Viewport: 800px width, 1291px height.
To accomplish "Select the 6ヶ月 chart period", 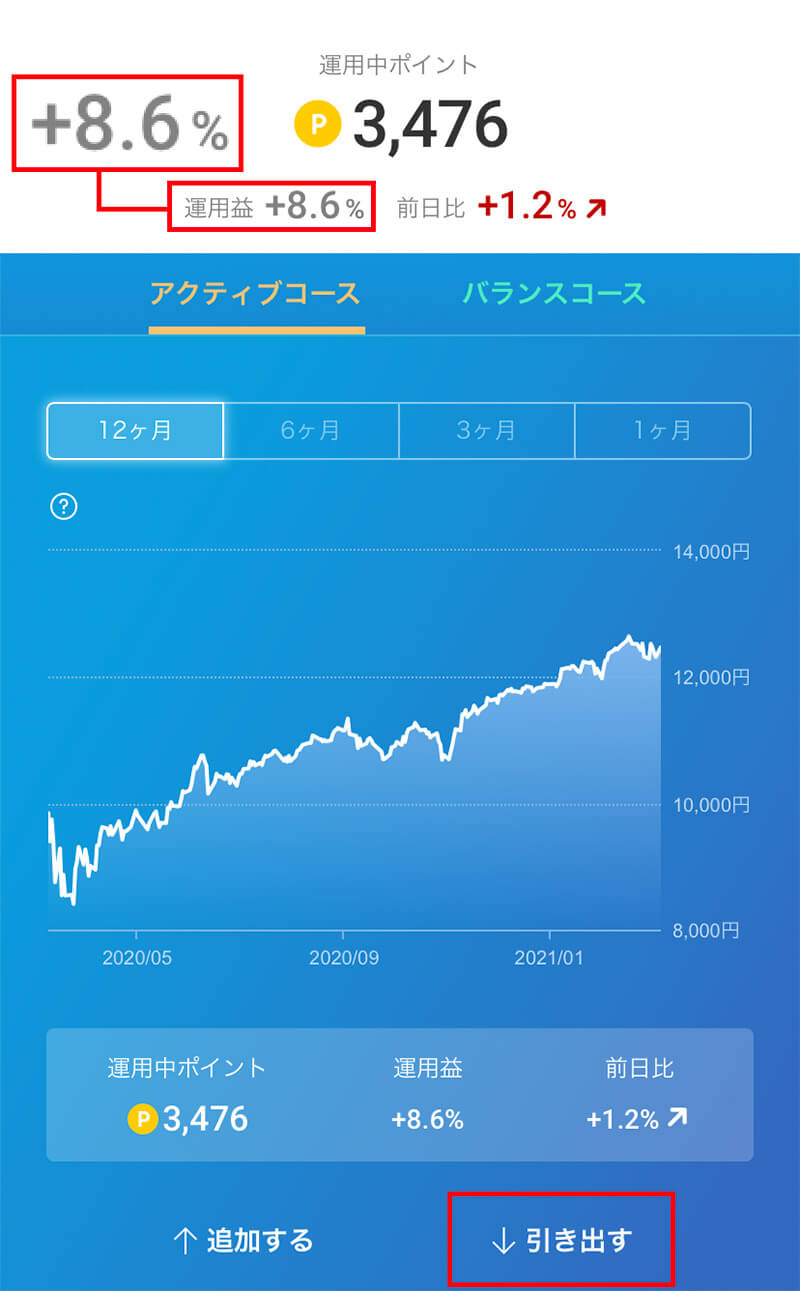I will (311, 431).
